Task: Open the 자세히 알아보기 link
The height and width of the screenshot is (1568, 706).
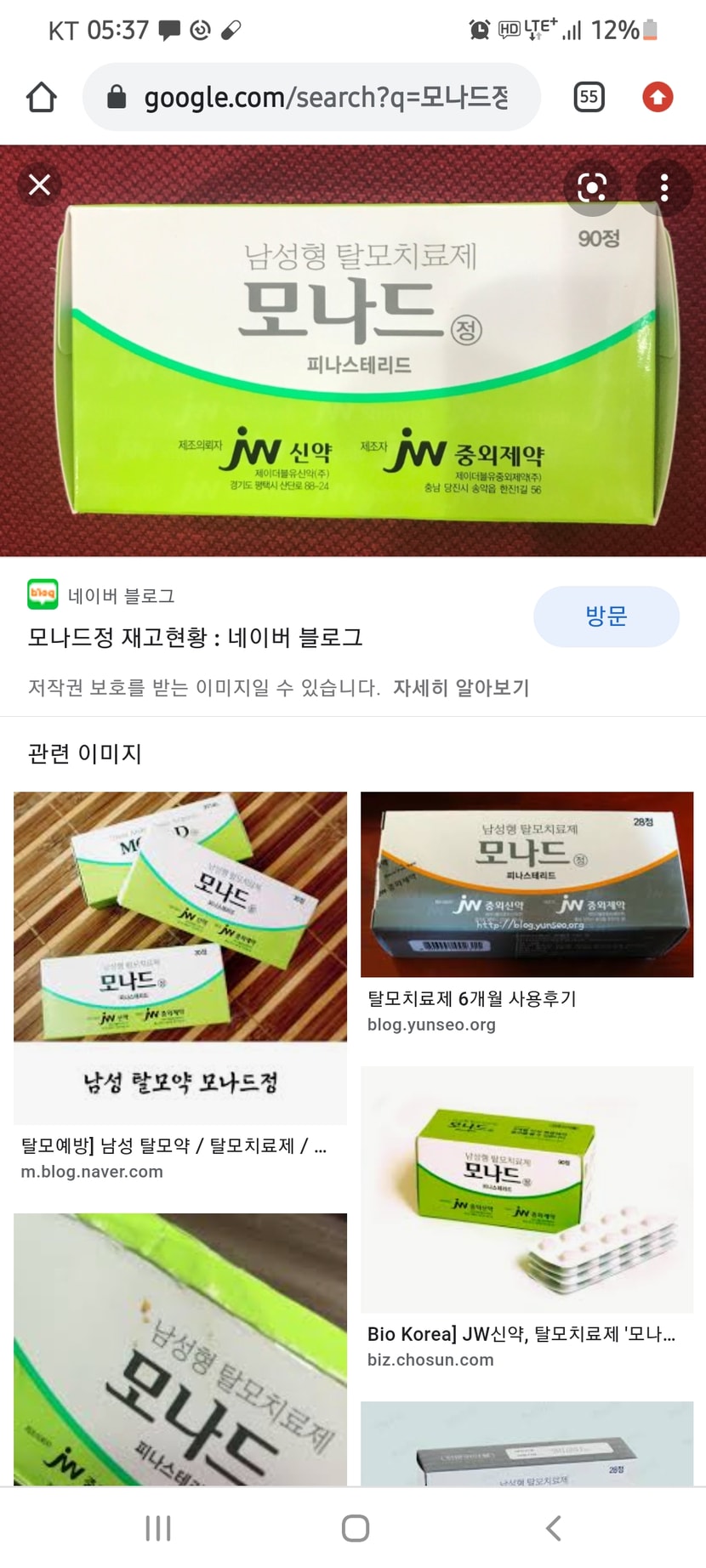Action: 461,688
